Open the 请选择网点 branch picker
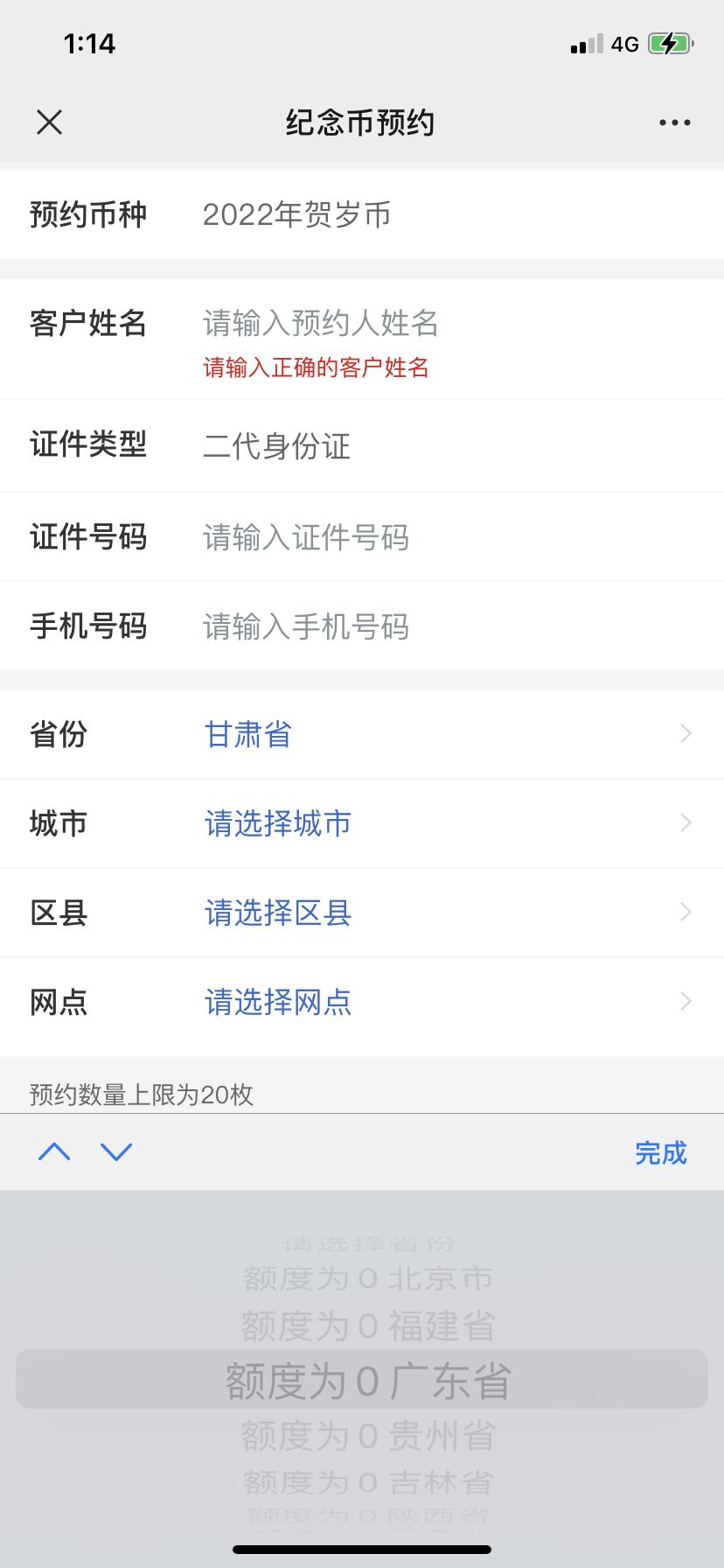Viewport: 724px width, 1568px height. point(362,1002)
